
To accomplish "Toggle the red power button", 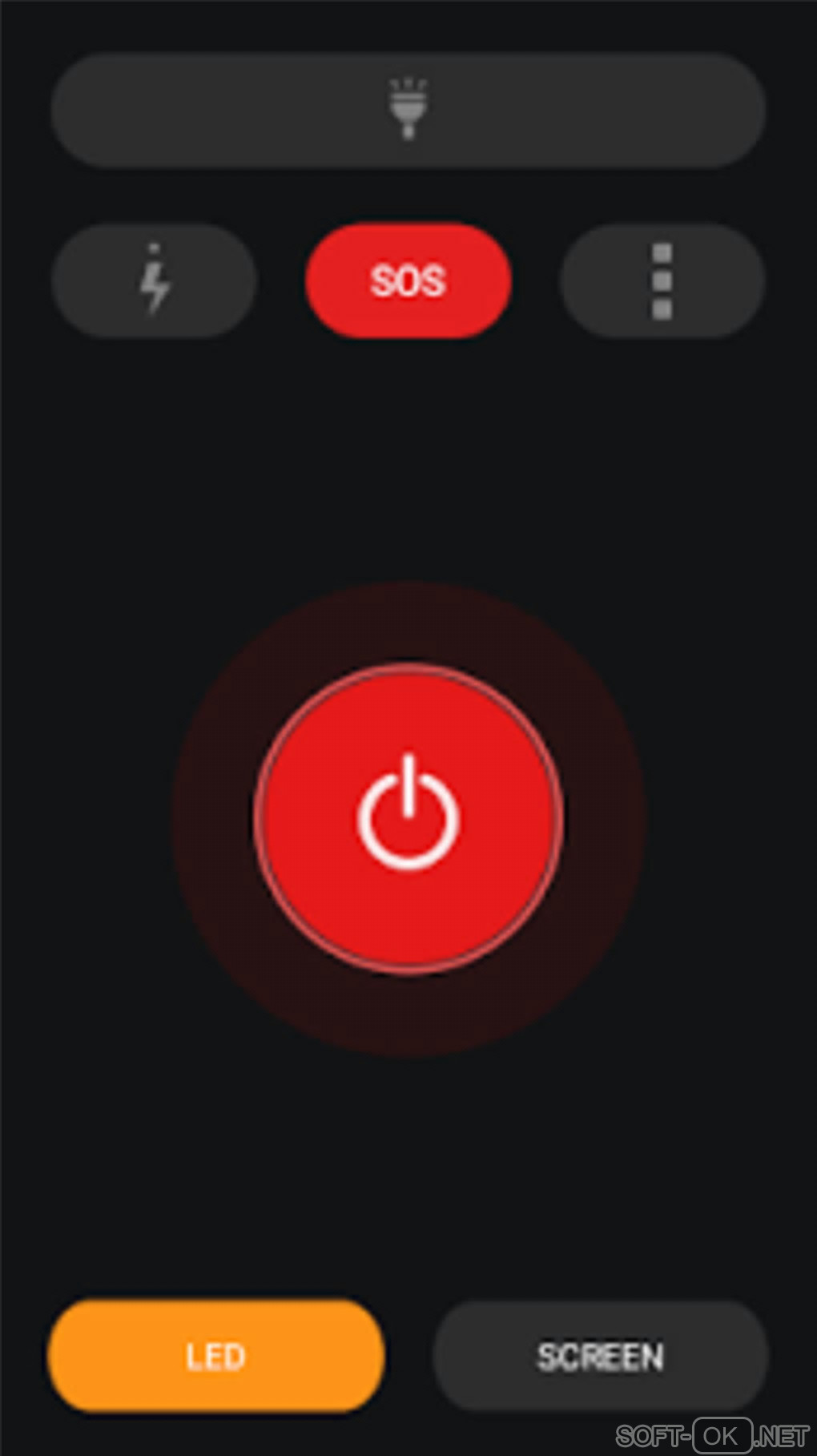I will pos(408,819).
